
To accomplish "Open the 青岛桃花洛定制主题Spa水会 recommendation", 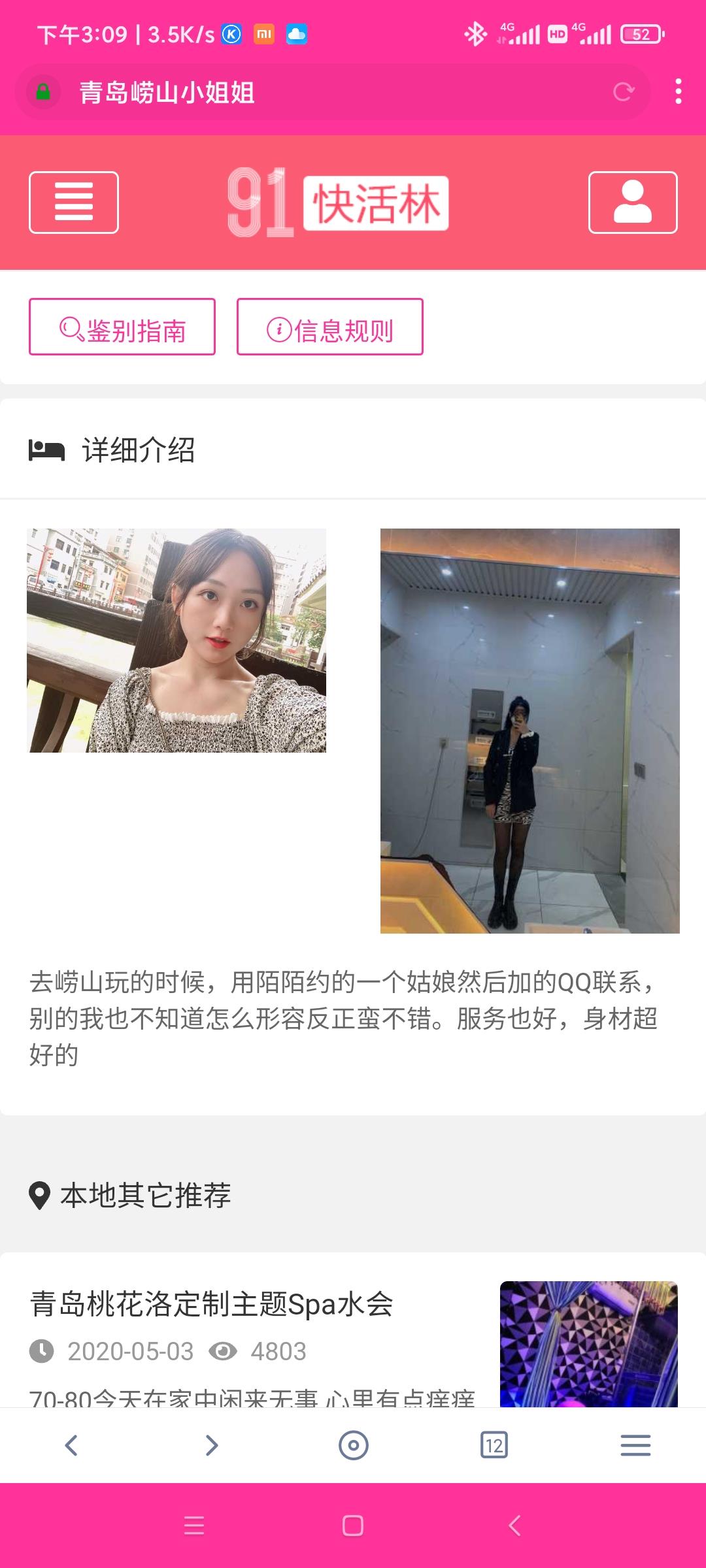I will point(212,1304).
